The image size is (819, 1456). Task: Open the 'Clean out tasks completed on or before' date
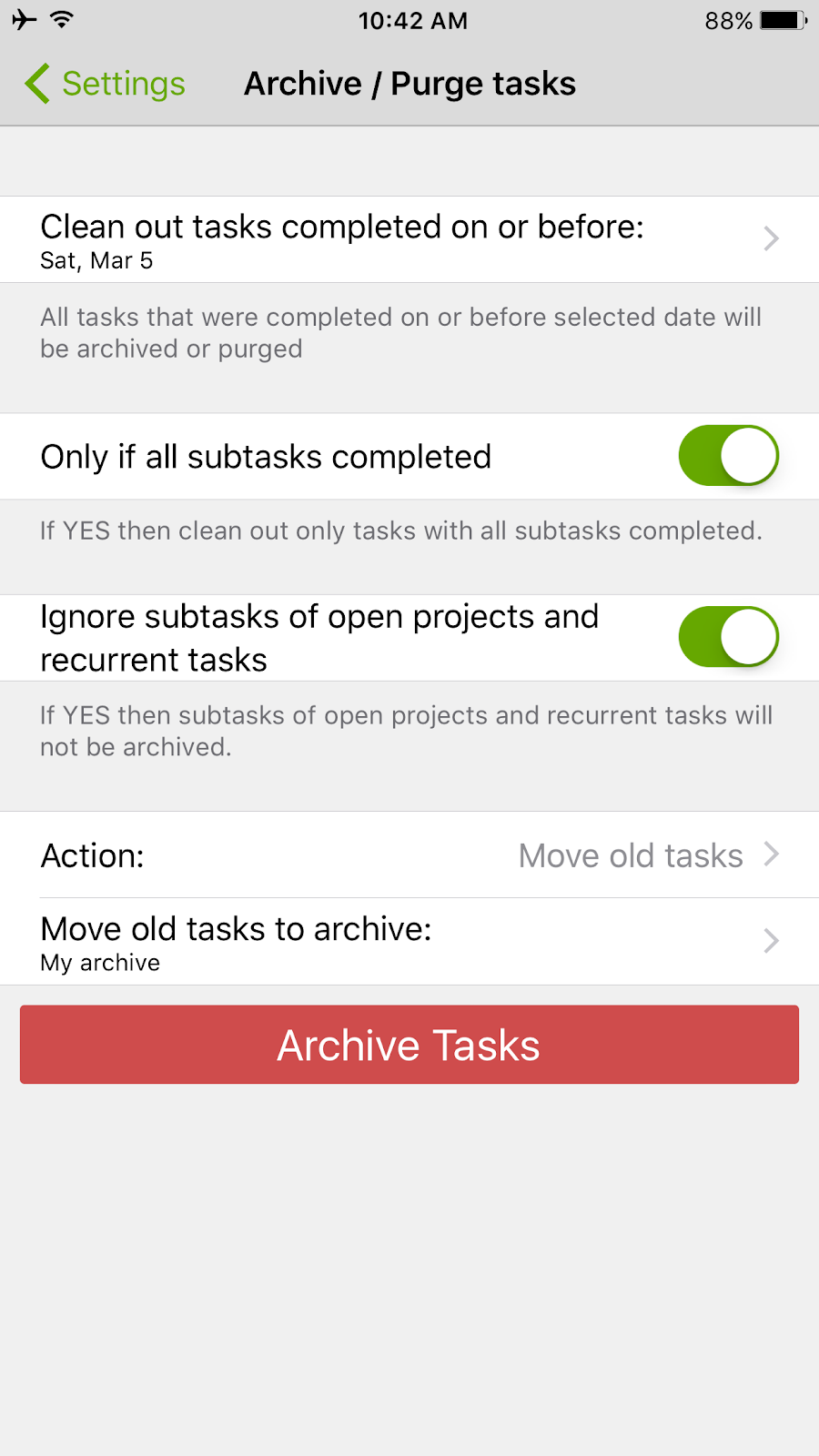[409, 239]
